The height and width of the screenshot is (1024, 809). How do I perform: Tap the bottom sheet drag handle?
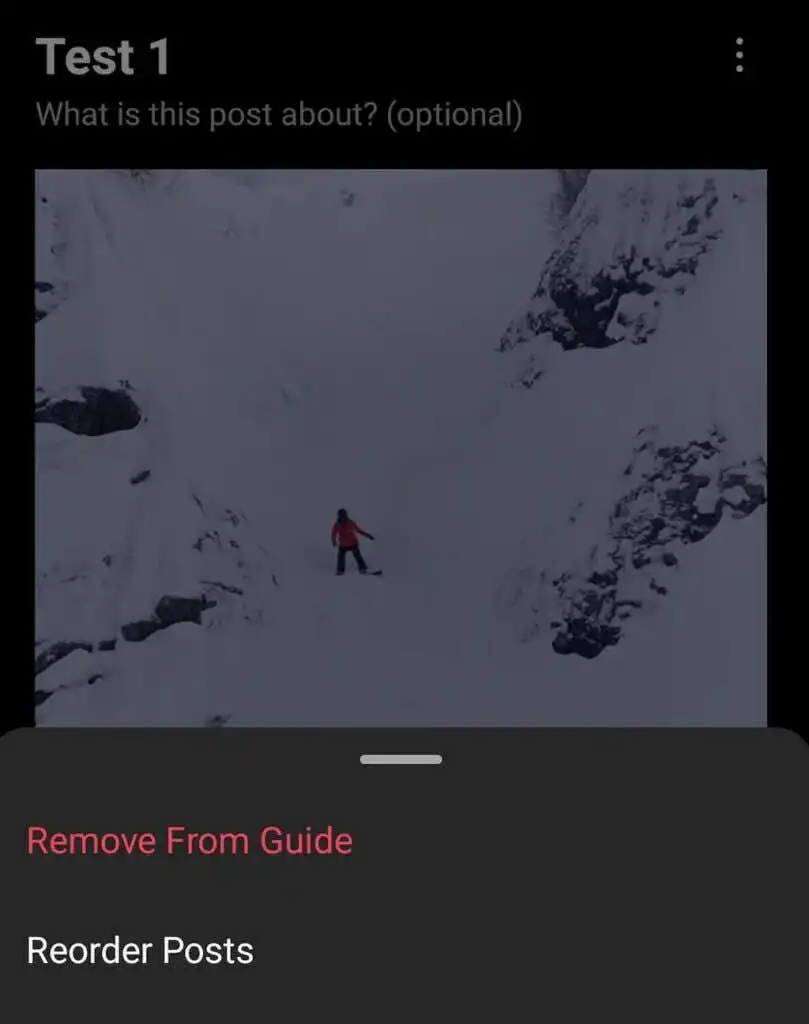pyautogui.click(x=401, y=760)
